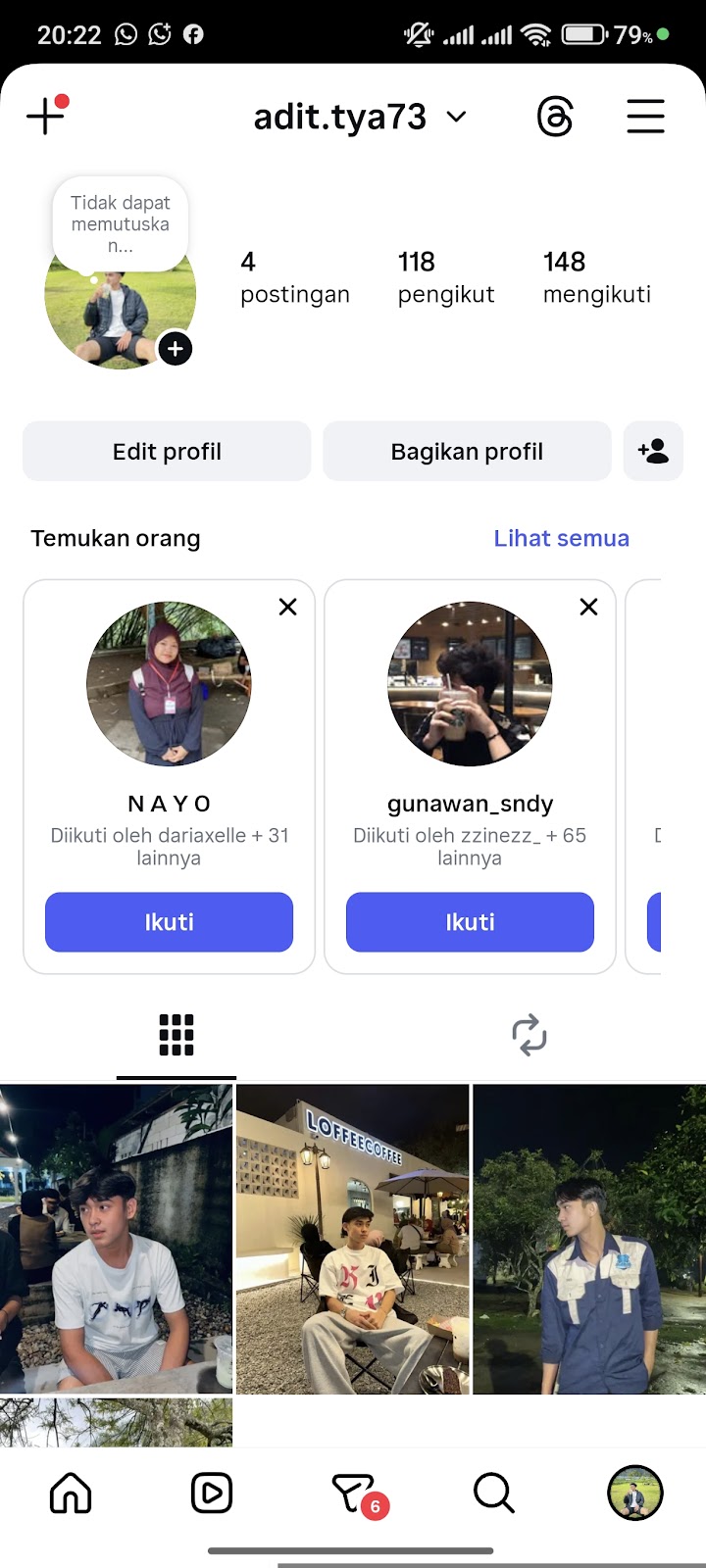Tap the 118 pengikut followers count
This screenshot has height=1568, width=706.
[x=446, y=277]
